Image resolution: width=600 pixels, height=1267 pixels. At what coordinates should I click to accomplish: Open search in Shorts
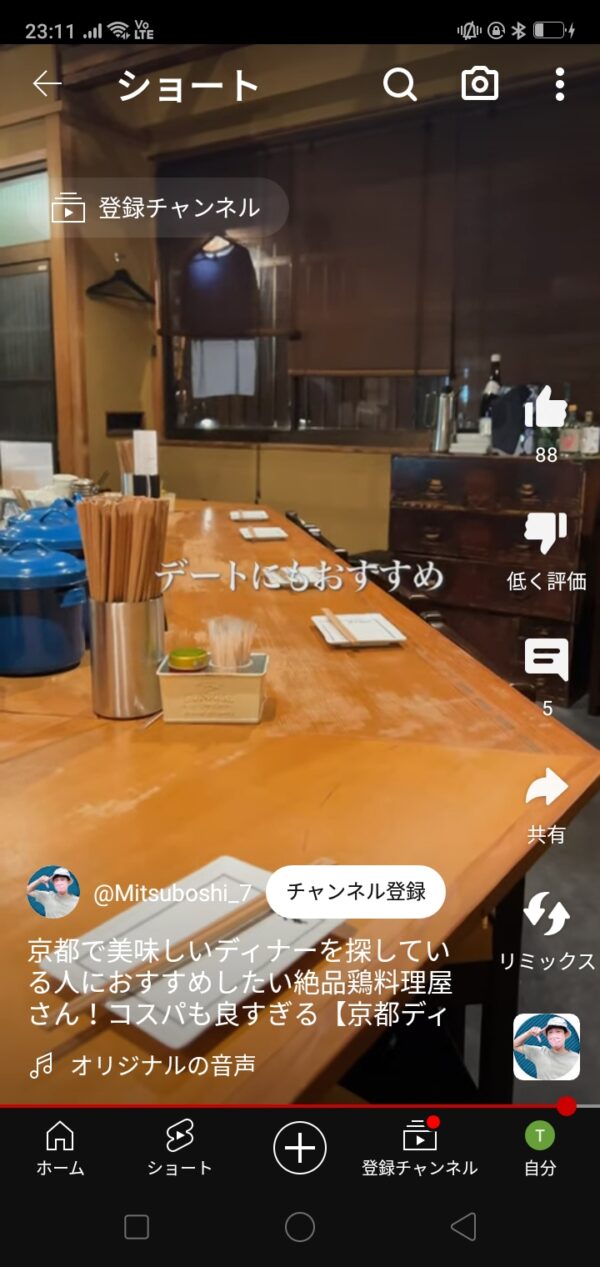coord(400,85)
